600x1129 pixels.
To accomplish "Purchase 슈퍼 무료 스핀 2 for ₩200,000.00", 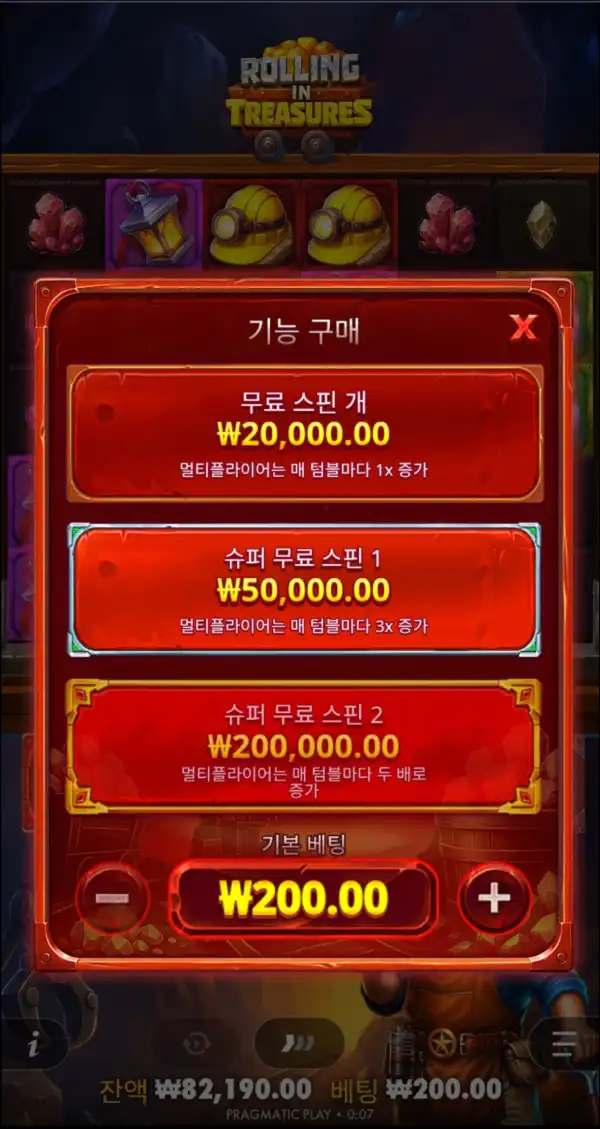I will 303,746.
